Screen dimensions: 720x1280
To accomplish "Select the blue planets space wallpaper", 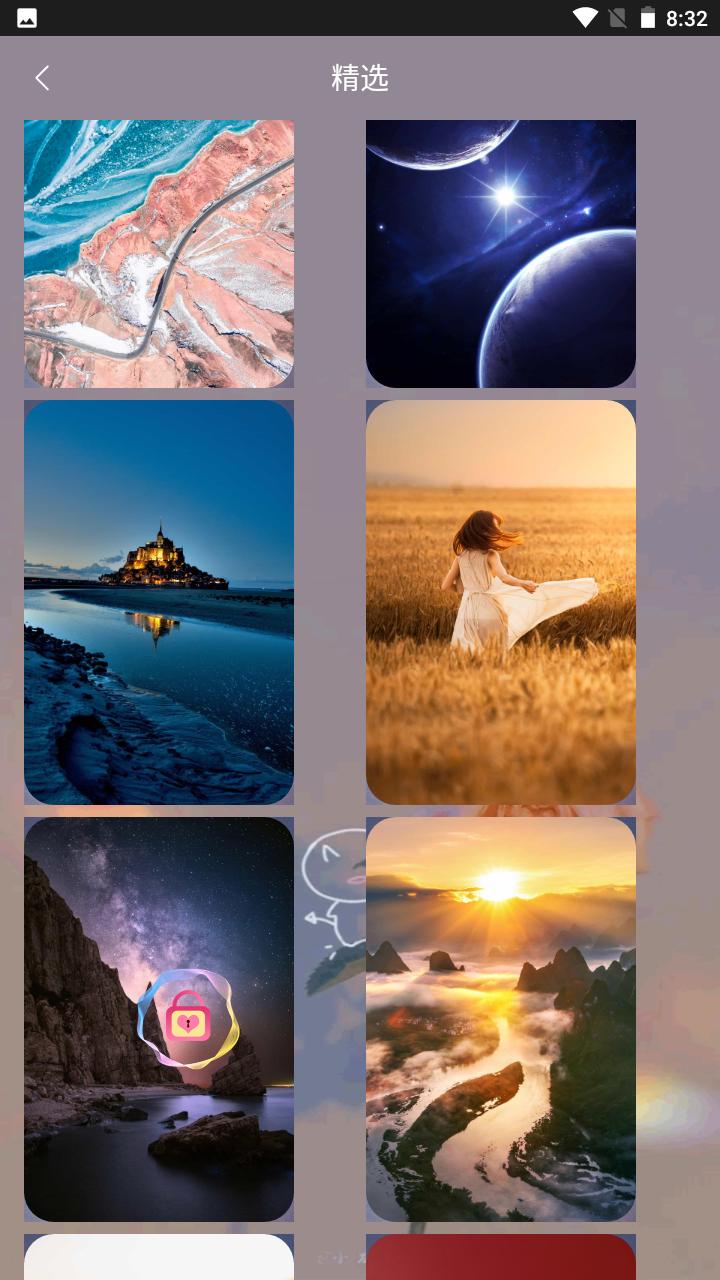I will coord(501,253).
